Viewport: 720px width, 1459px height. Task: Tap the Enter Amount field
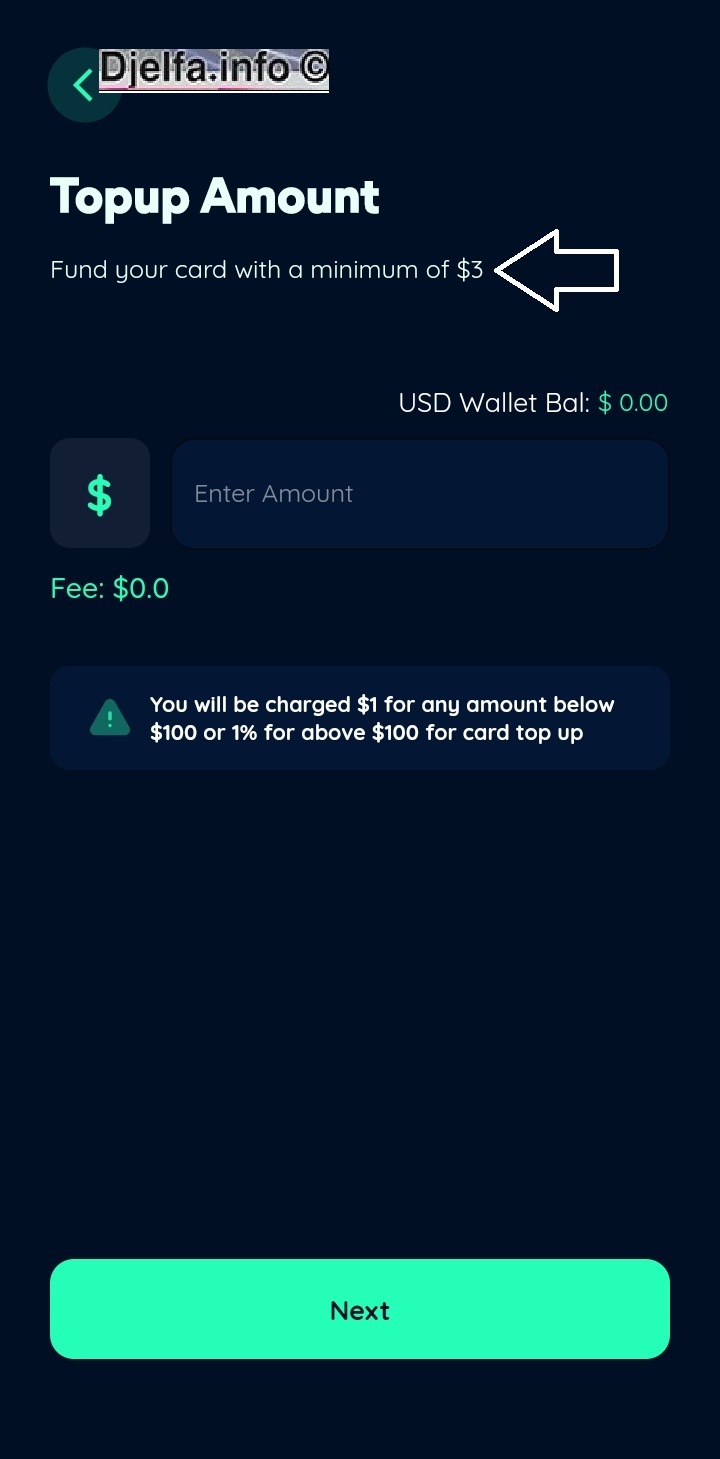point(420,494)
